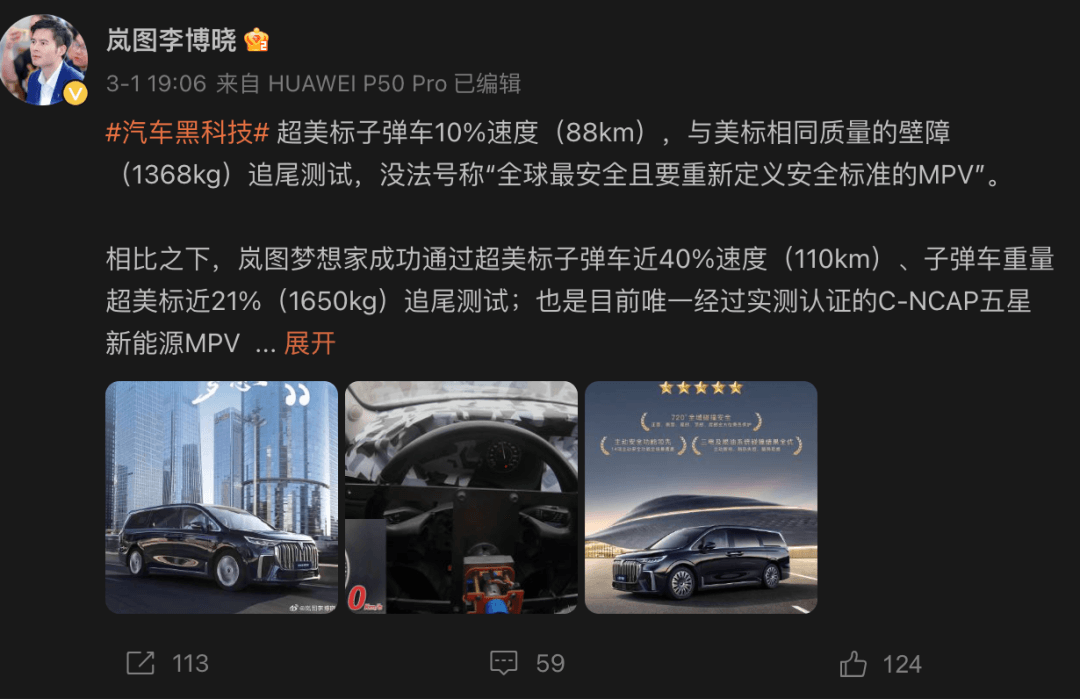Viewport: 1080px width, 699px height.
Task: Expand the full post with 展开
Action: coord(310,344)
